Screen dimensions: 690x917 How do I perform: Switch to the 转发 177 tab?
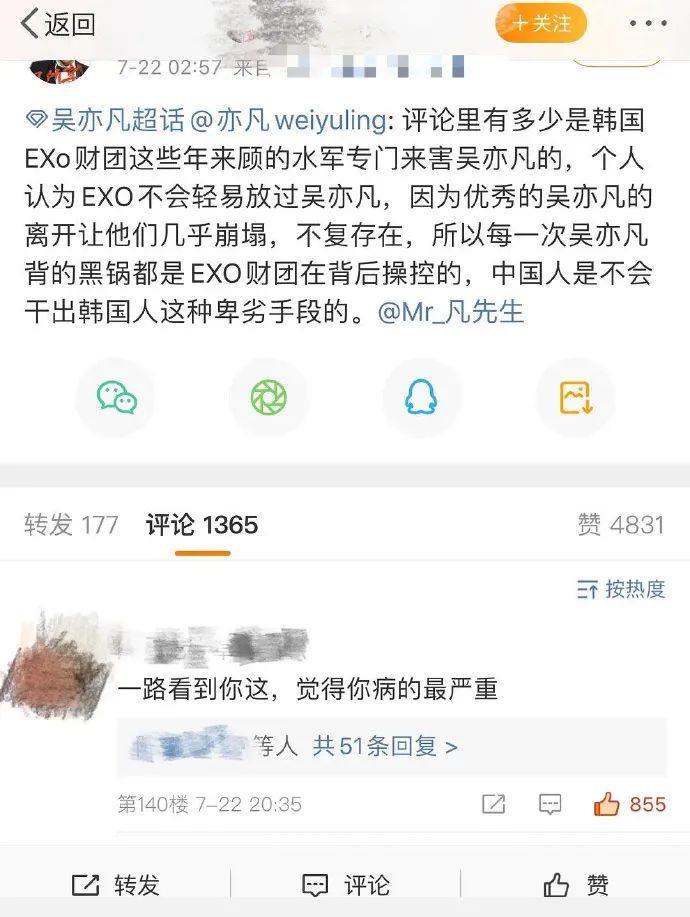[x=71, y=524]
